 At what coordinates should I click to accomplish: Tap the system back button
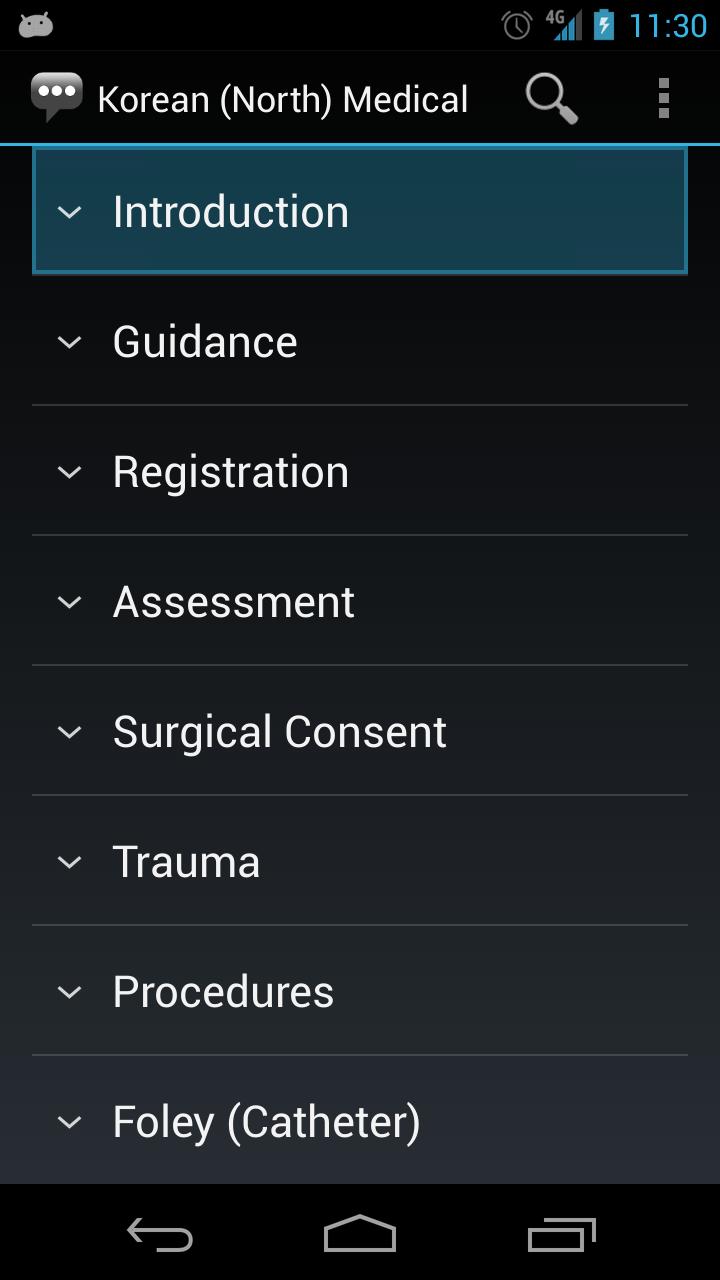pos(160,1235)
